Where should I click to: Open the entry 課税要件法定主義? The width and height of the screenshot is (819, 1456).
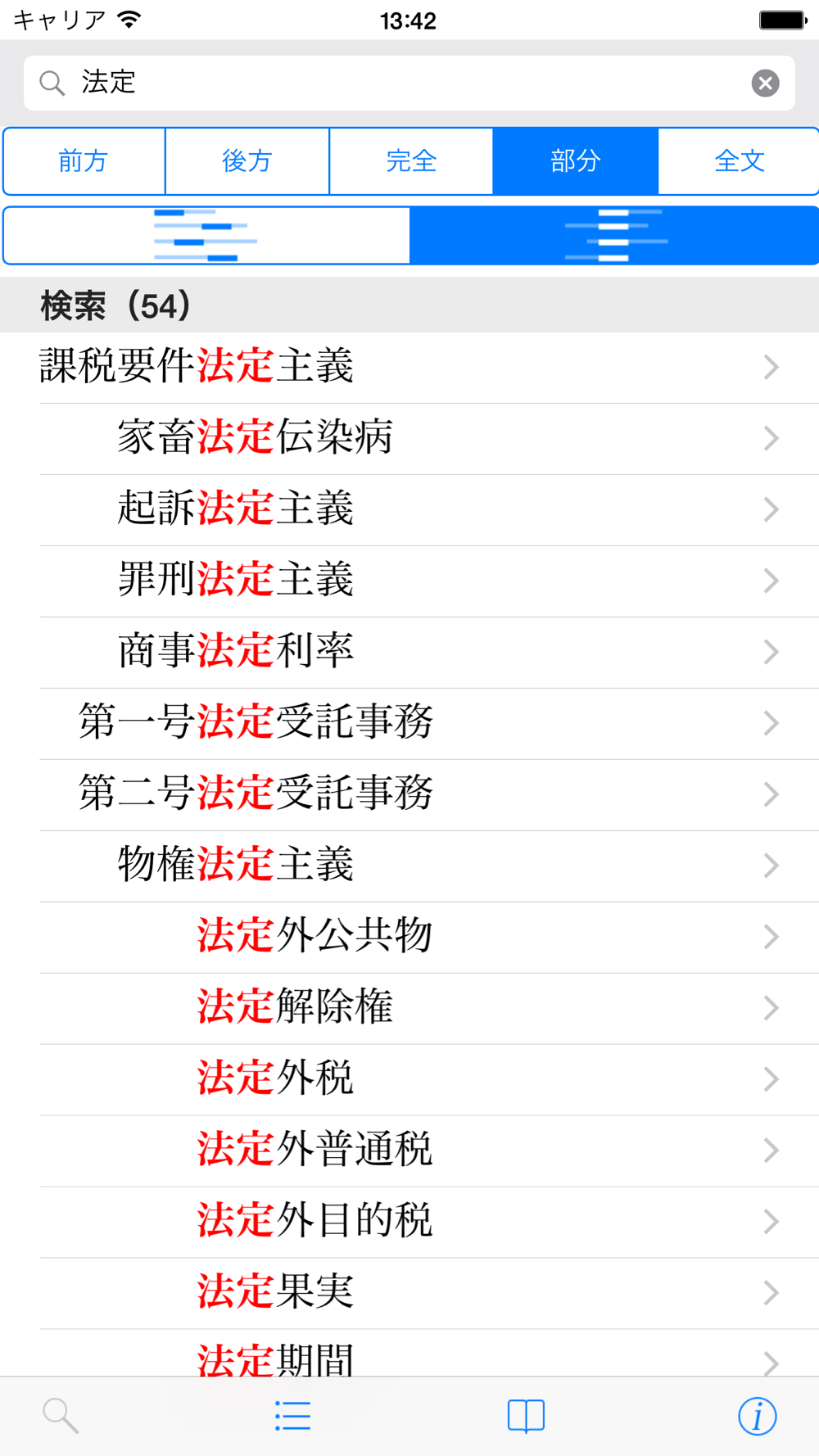pyautogui.click(x=409, y=367)
